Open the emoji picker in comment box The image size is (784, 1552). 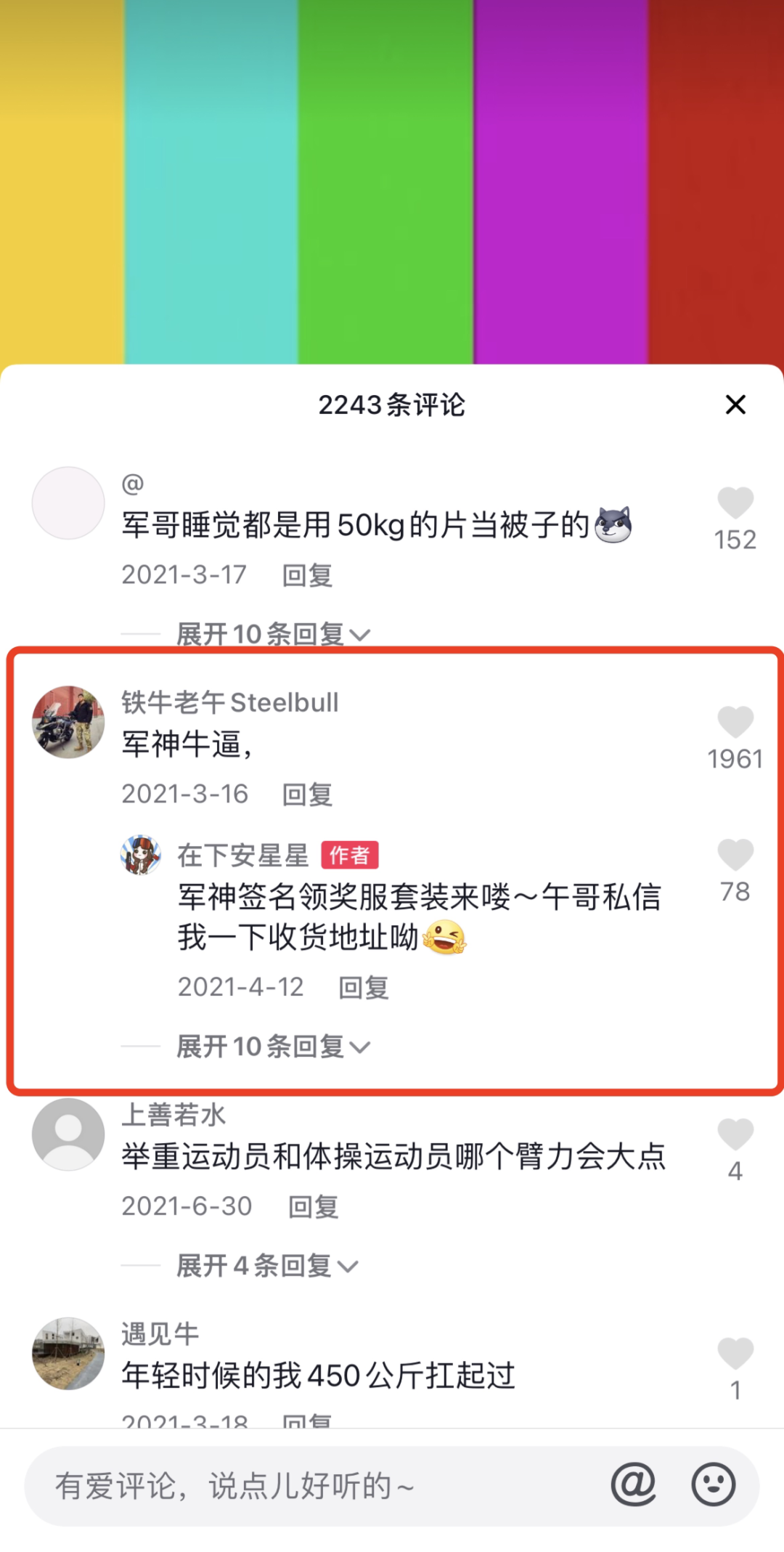[714, 1484]
